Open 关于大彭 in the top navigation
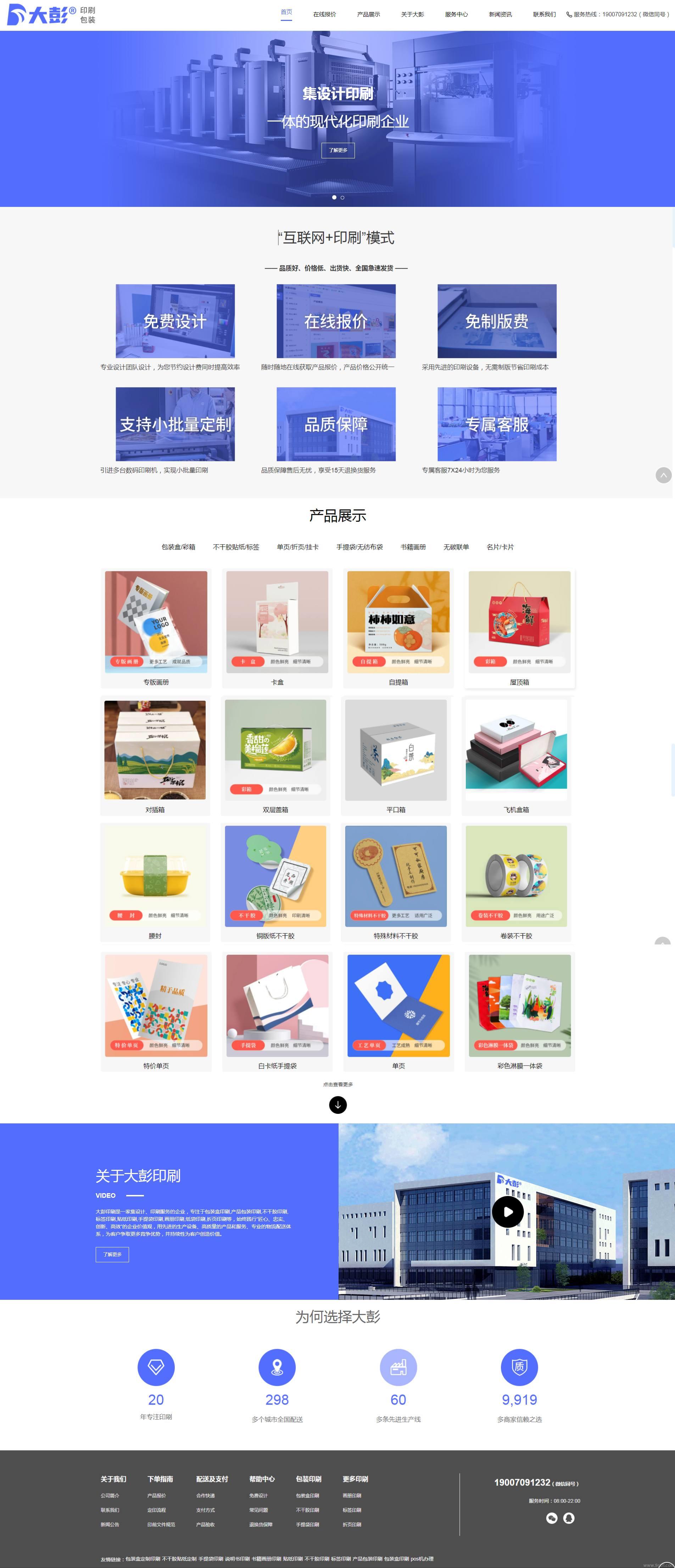 click(x=412, y=15)
